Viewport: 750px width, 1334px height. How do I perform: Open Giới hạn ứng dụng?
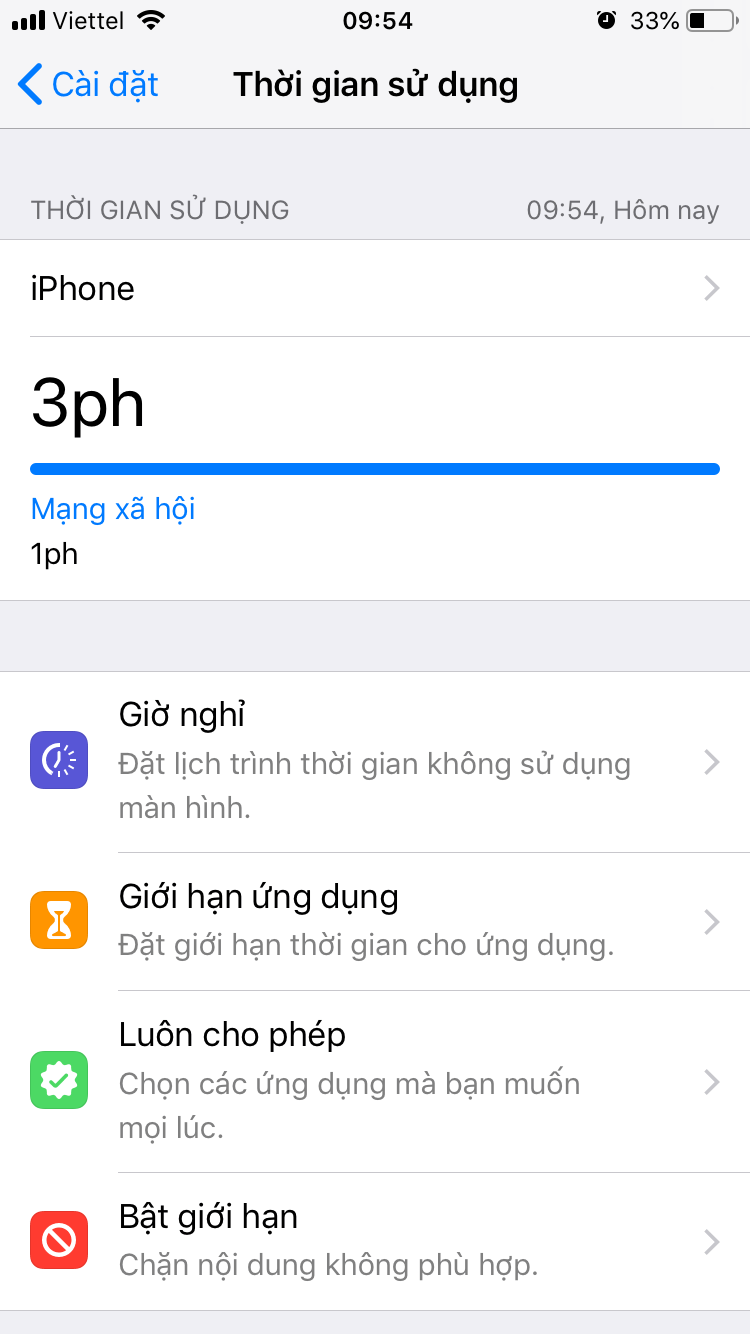click(x=375, y=921)
